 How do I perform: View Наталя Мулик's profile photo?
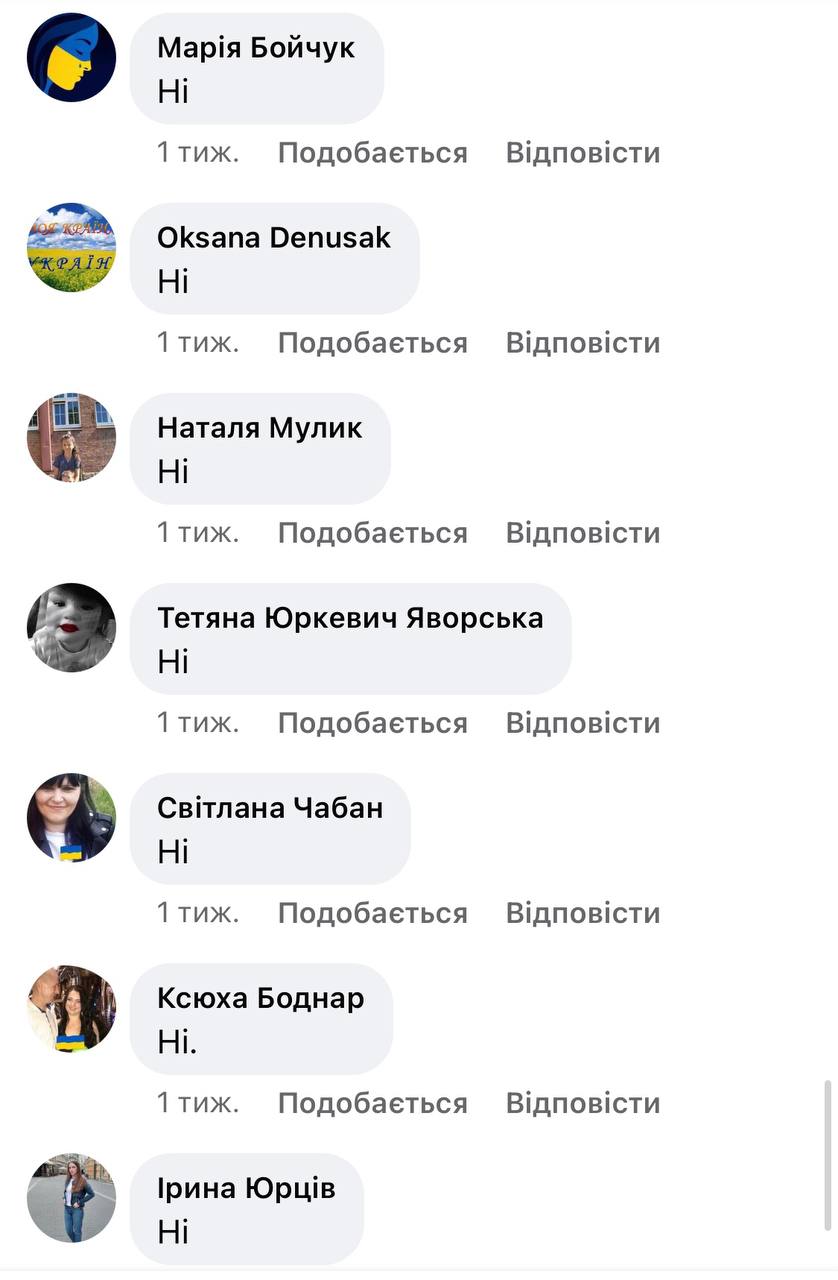71,437
